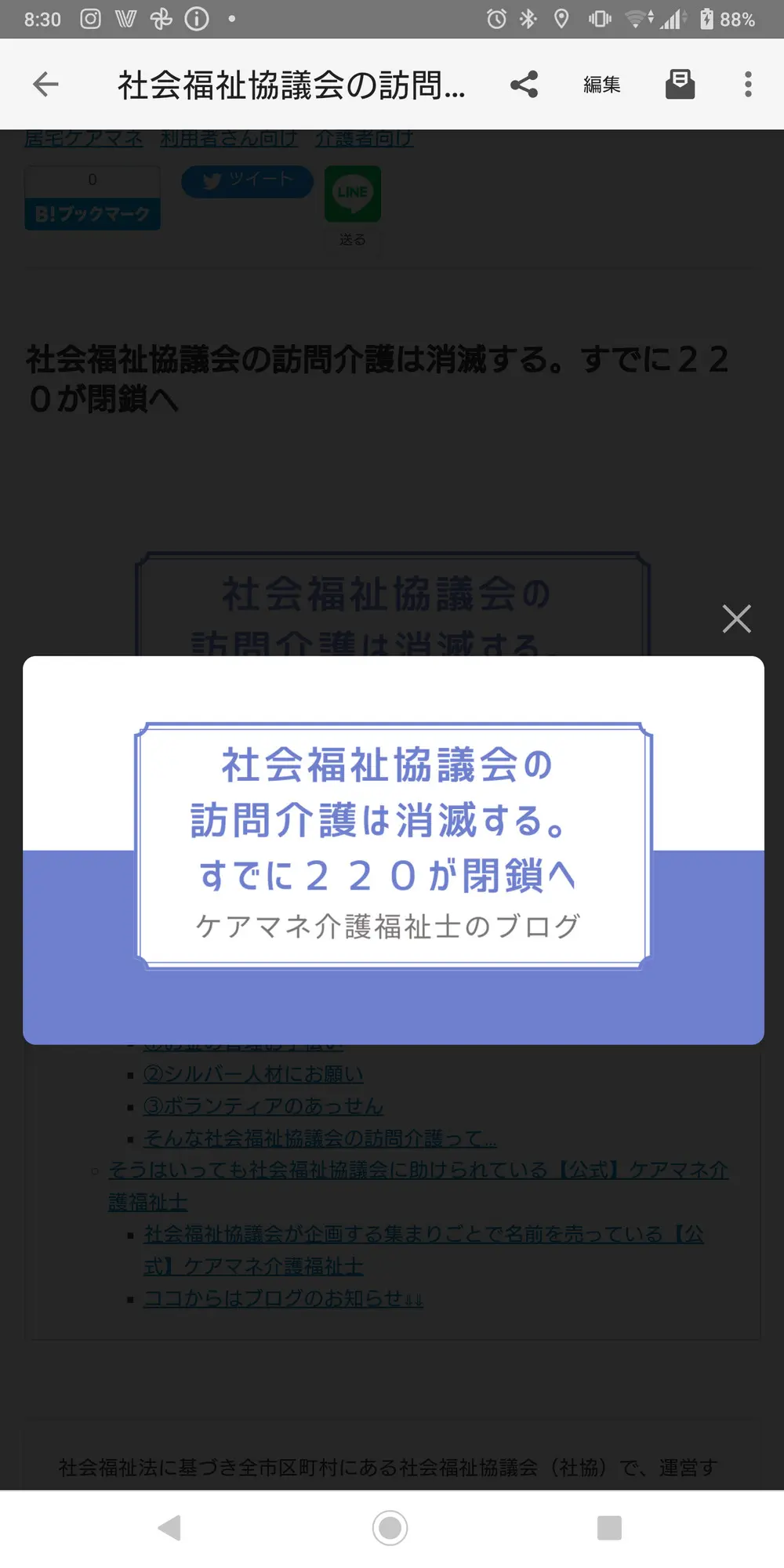
Task: Close the enlarged image popup
Action: (x=736, y=619)
